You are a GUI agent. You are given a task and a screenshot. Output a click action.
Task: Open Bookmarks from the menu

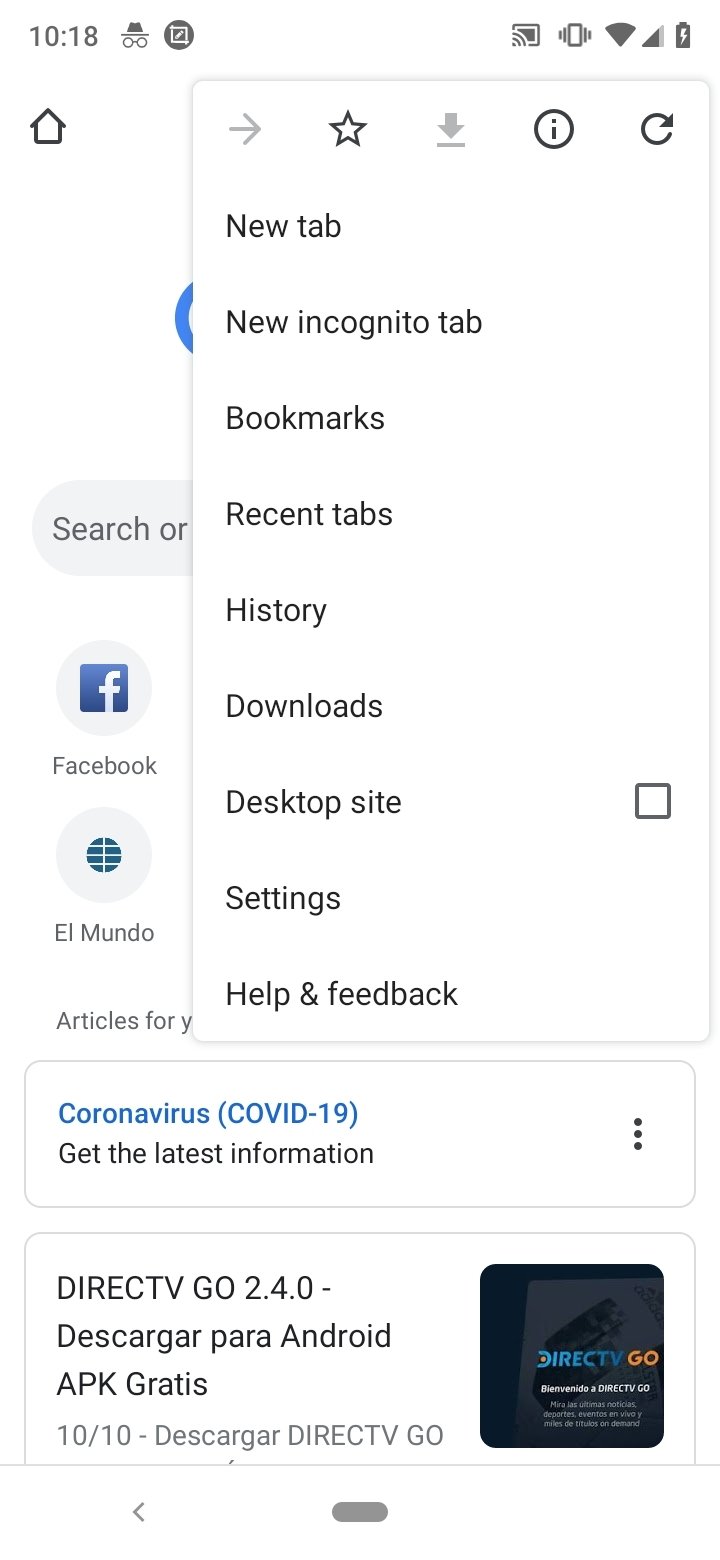tap(451, 418)
